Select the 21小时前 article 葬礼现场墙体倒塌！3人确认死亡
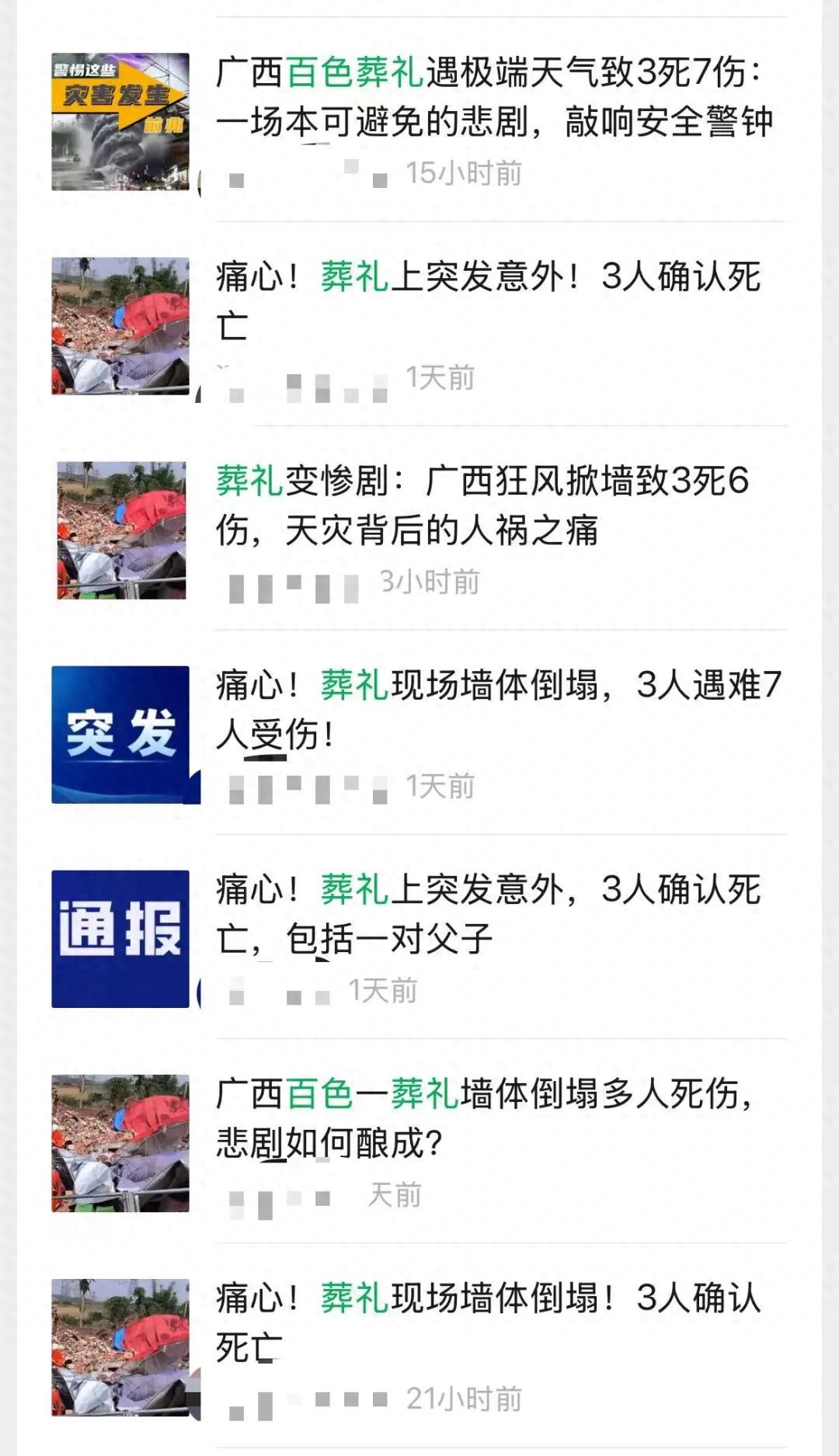 tap(488, 1322)
